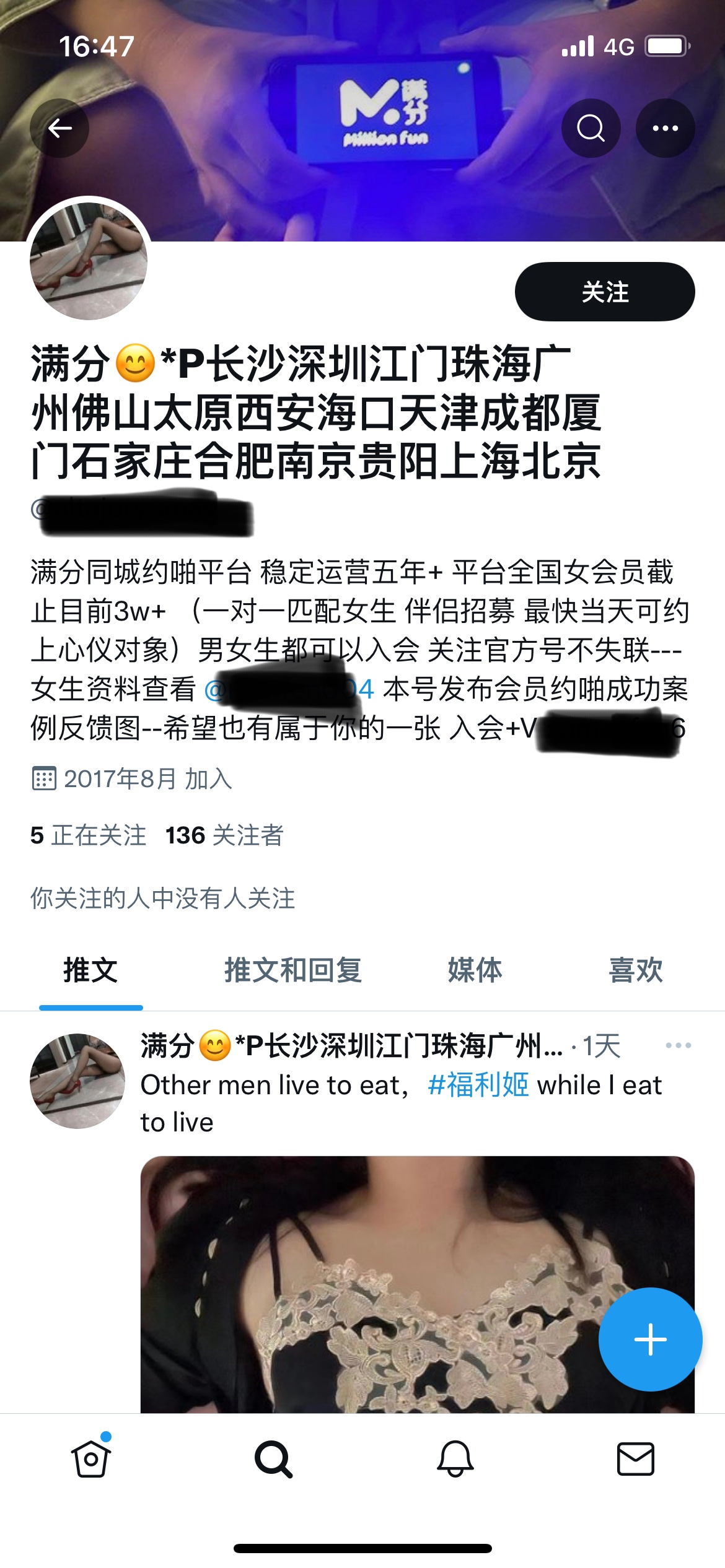Open the notifications bell tab
The height and width of the screenshot is (1568, 725).
coord(455,1459)
